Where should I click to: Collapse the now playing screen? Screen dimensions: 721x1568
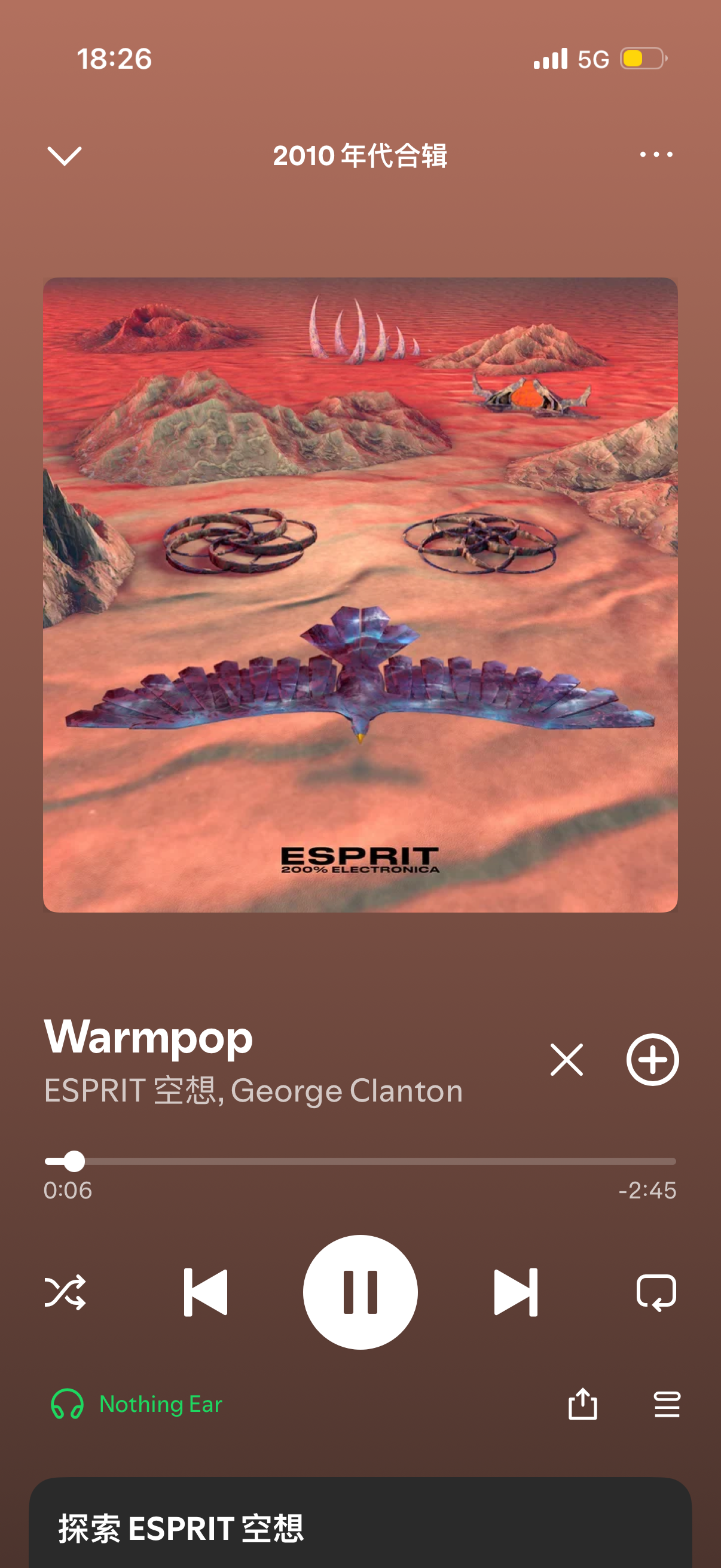point(64,156)
